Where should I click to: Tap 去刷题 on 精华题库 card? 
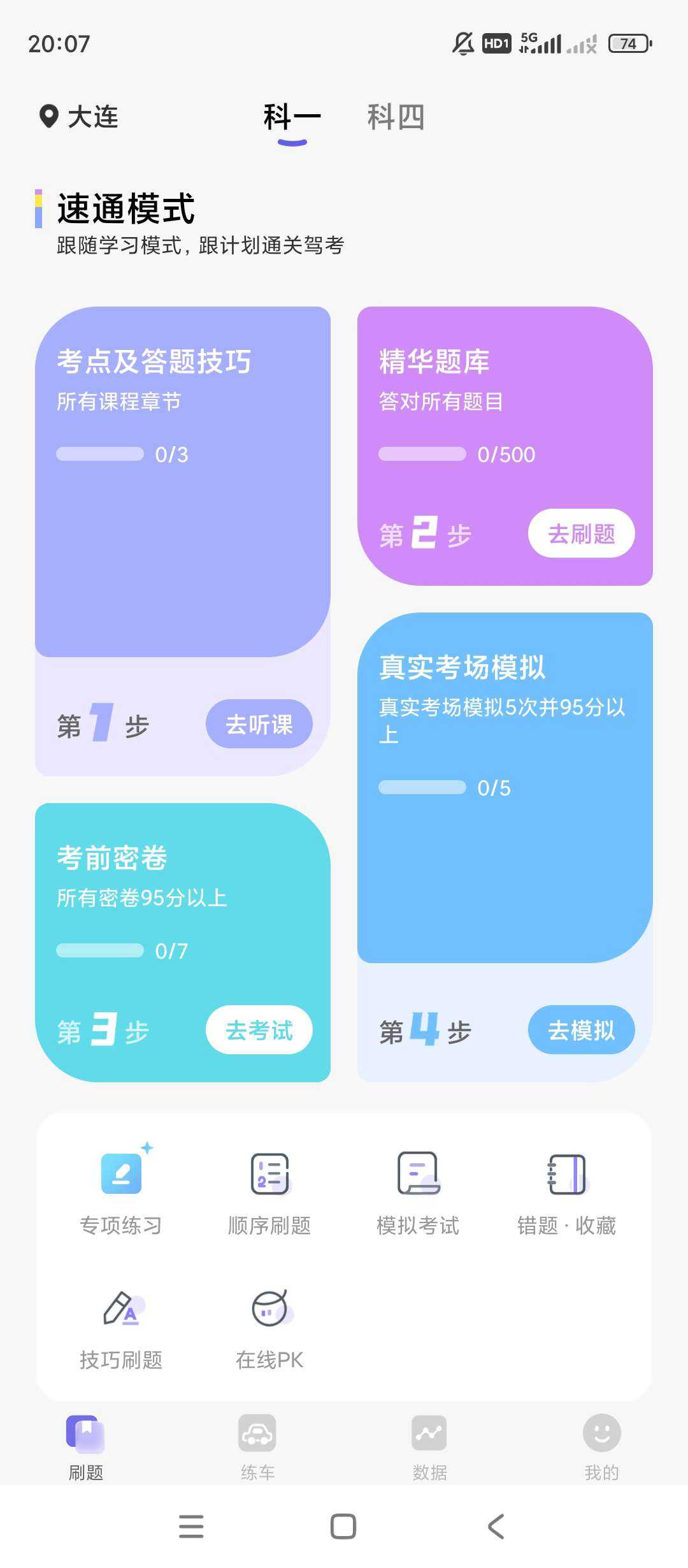click(581, 534)
